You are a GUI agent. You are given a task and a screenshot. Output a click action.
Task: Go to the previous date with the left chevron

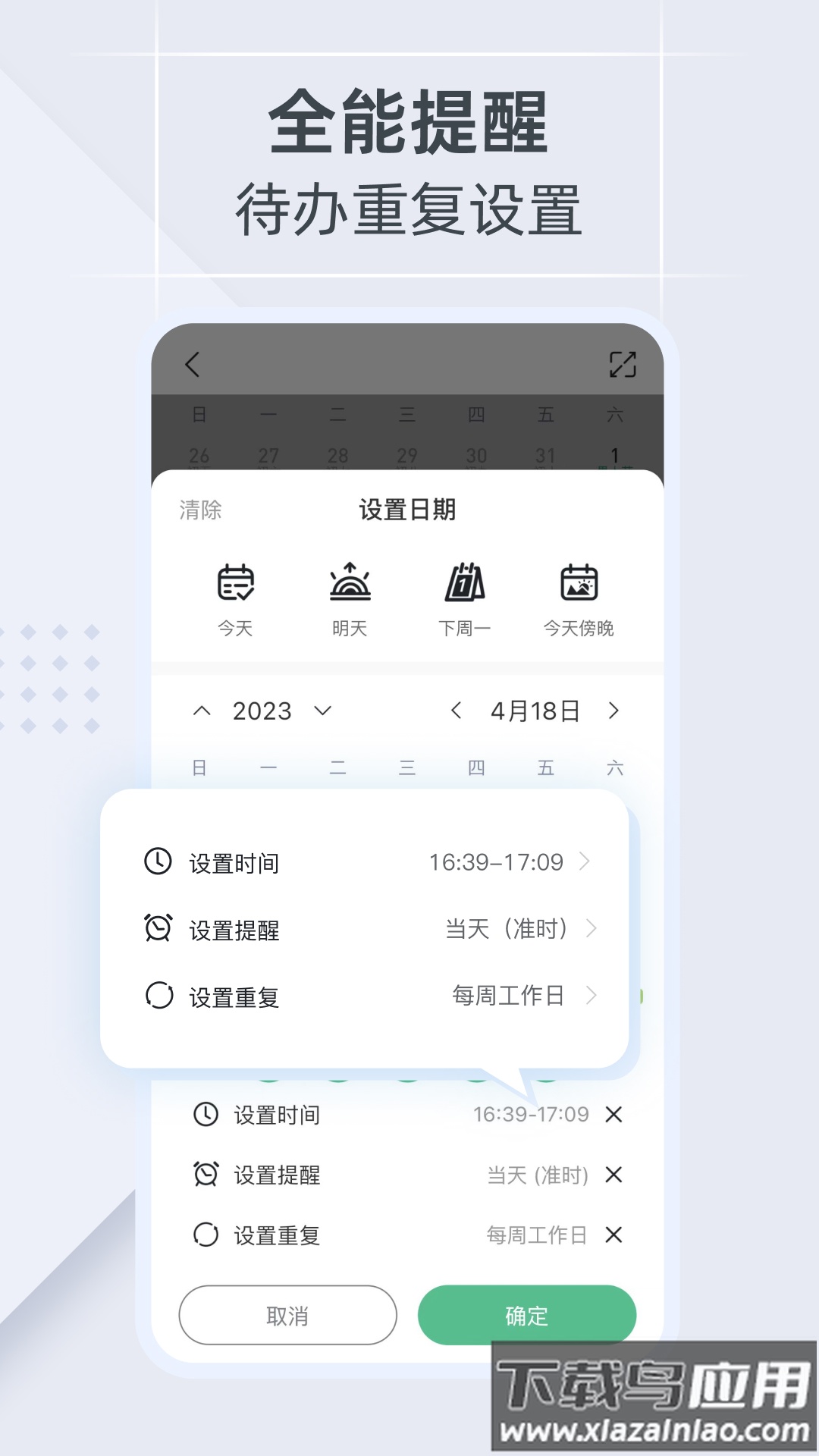[x=457, y=711]
